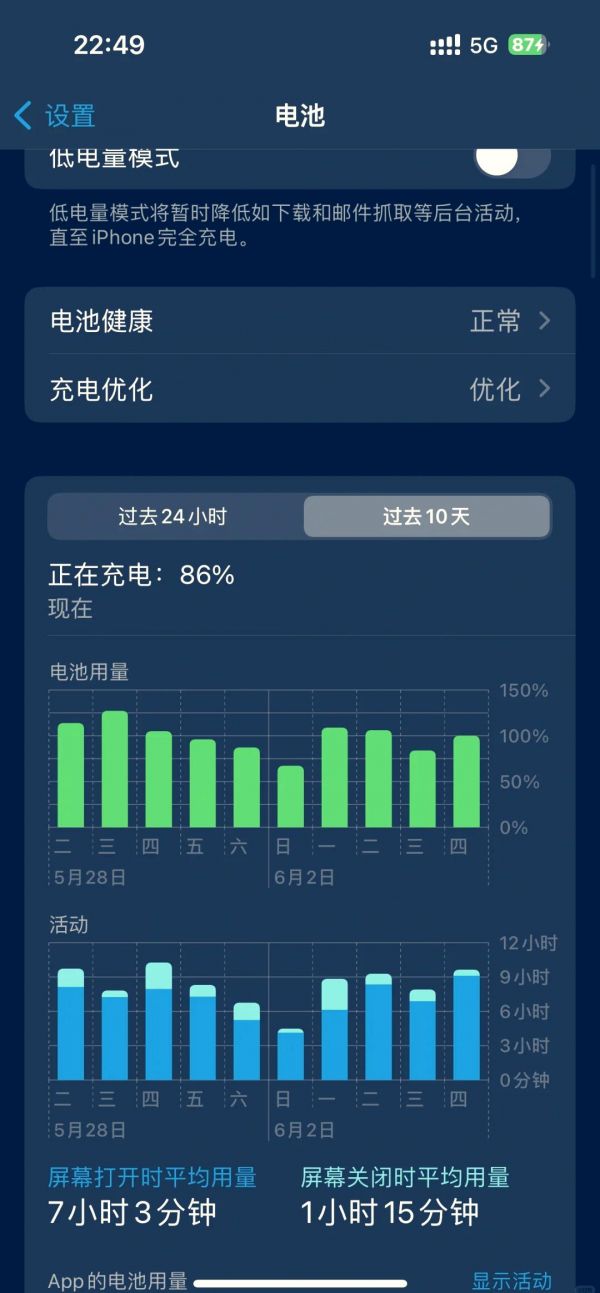Viewport: 600px width, 1293px height.
Task: Select the 6月2日 日 battery usage bar
Action: (290, 797)
